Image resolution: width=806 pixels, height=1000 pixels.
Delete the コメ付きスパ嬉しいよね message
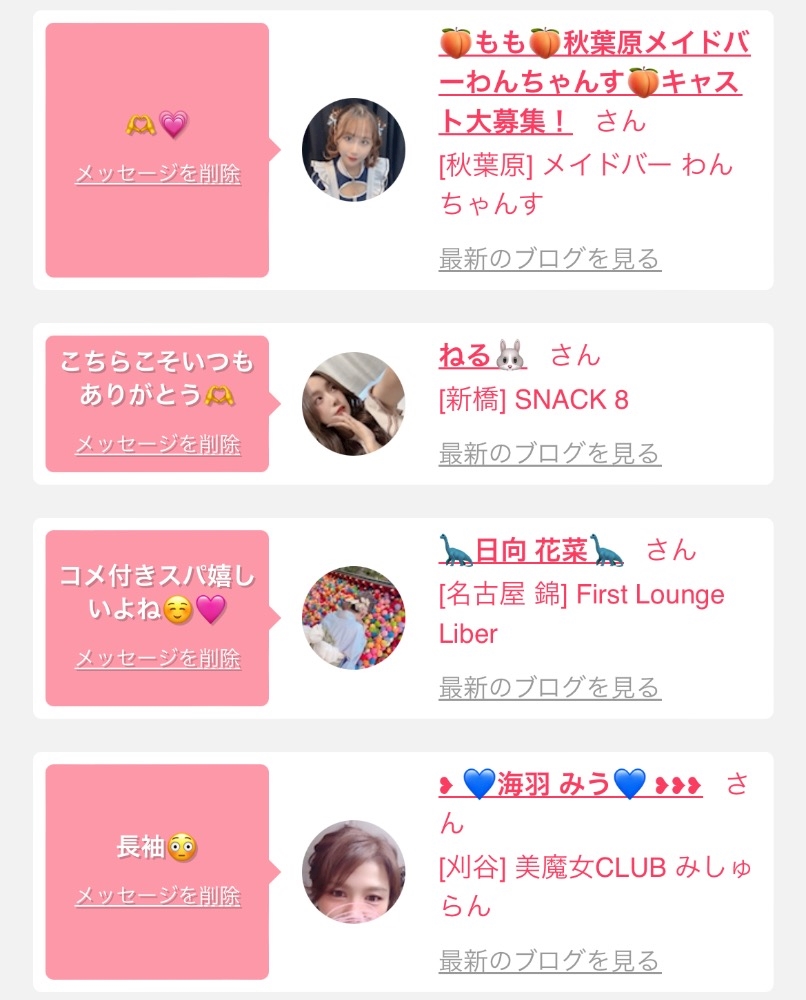click(x=158, y=658)
